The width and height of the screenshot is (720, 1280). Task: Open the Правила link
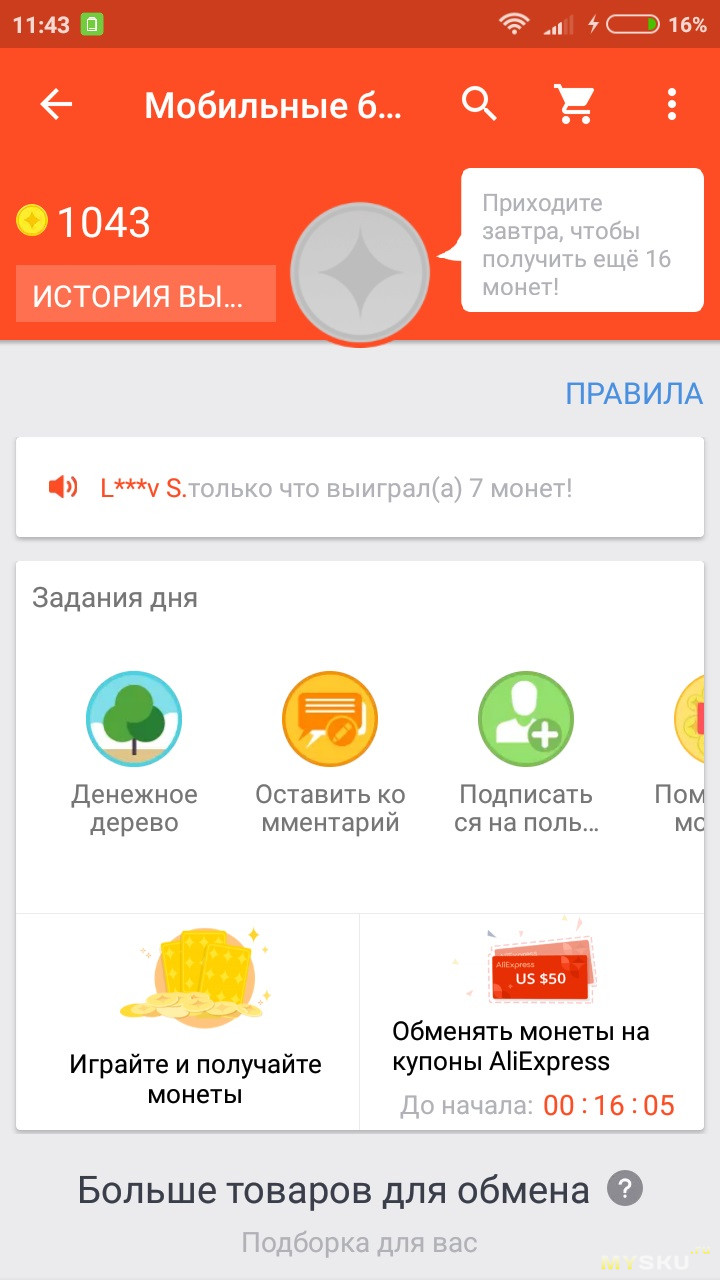(634, 393)
